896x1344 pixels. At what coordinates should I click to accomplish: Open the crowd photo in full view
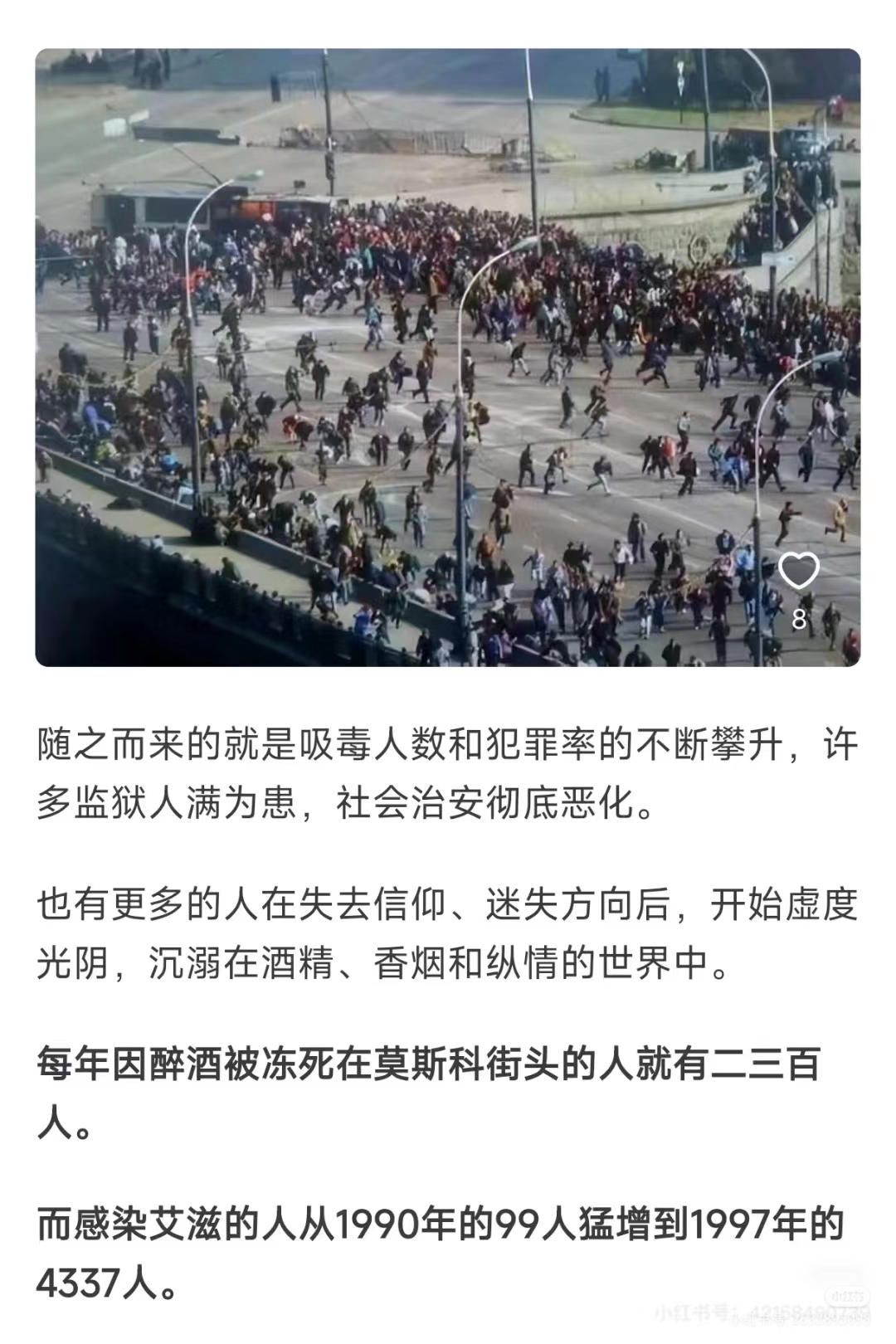[x=448, y=357]
